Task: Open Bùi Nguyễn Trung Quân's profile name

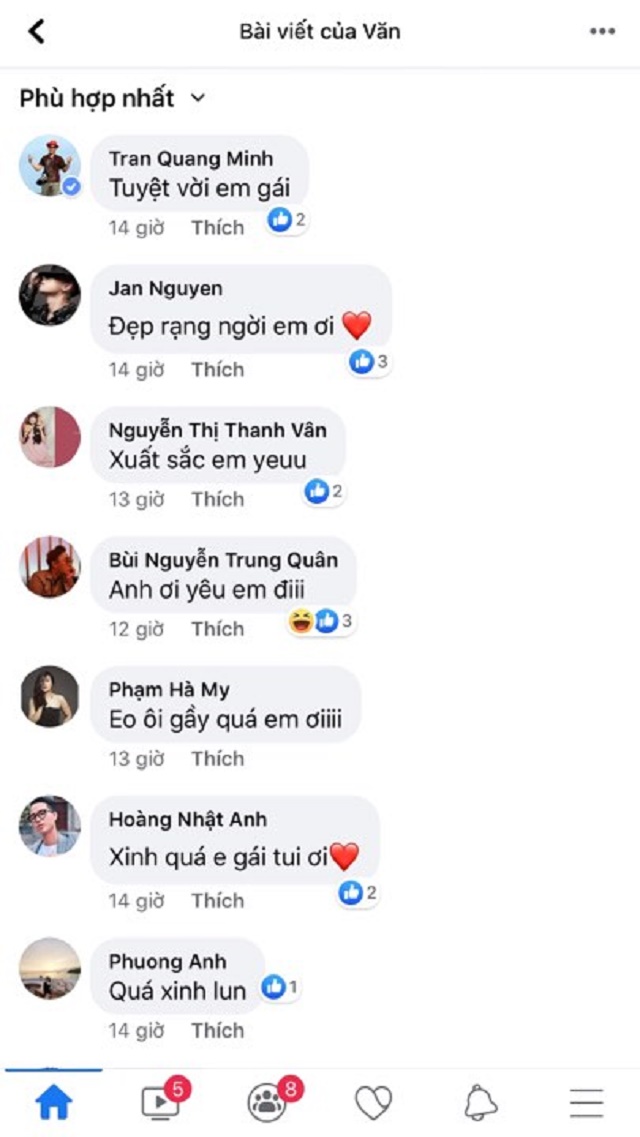Action: [223, 560]
